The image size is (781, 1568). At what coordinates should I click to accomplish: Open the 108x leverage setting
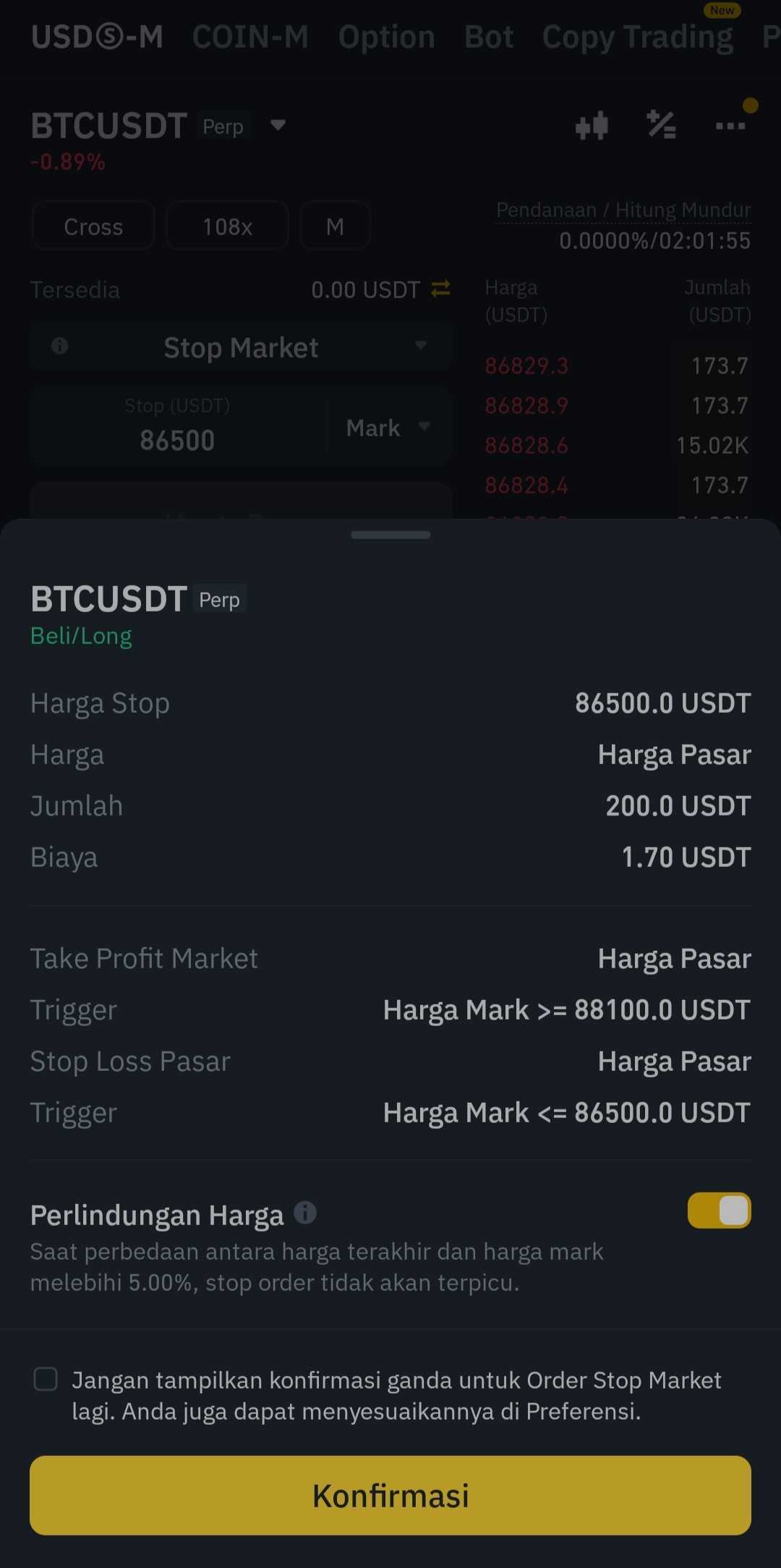[226, 226]
